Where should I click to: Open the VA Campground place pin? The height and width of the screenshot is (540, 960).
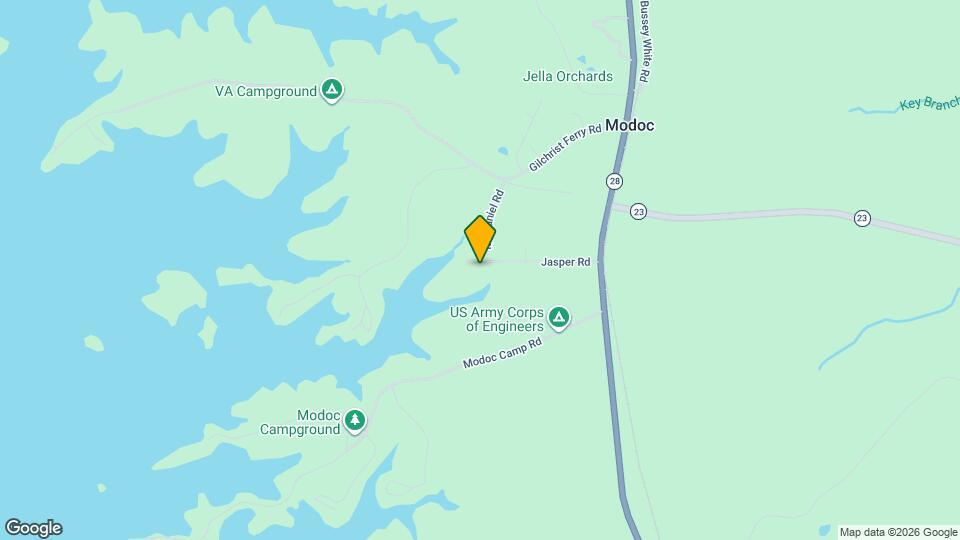(x=333, y=91)
